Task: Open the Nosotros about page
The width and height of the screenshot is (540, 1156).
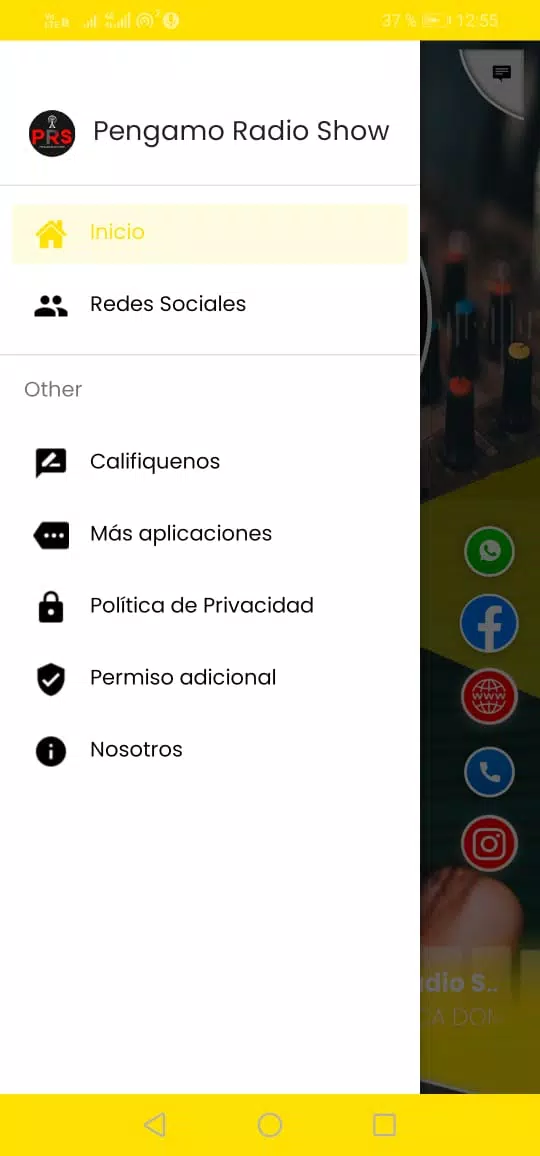Action: click(x=210, y=751)
